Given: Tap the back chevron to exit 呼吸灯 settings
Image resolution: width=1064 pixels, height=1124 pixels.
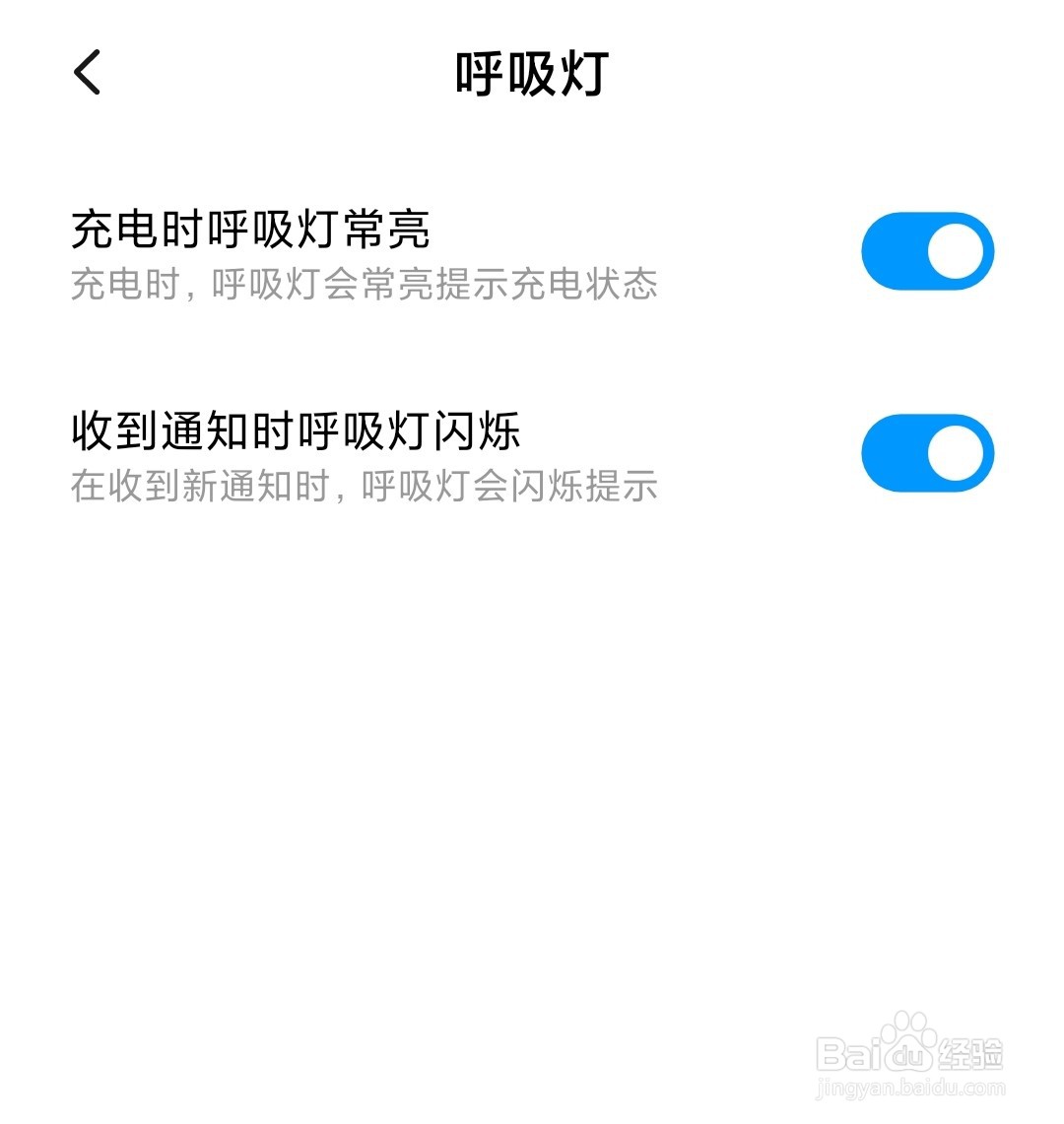Looking at the screenshot, I should (x=87, y=71).
